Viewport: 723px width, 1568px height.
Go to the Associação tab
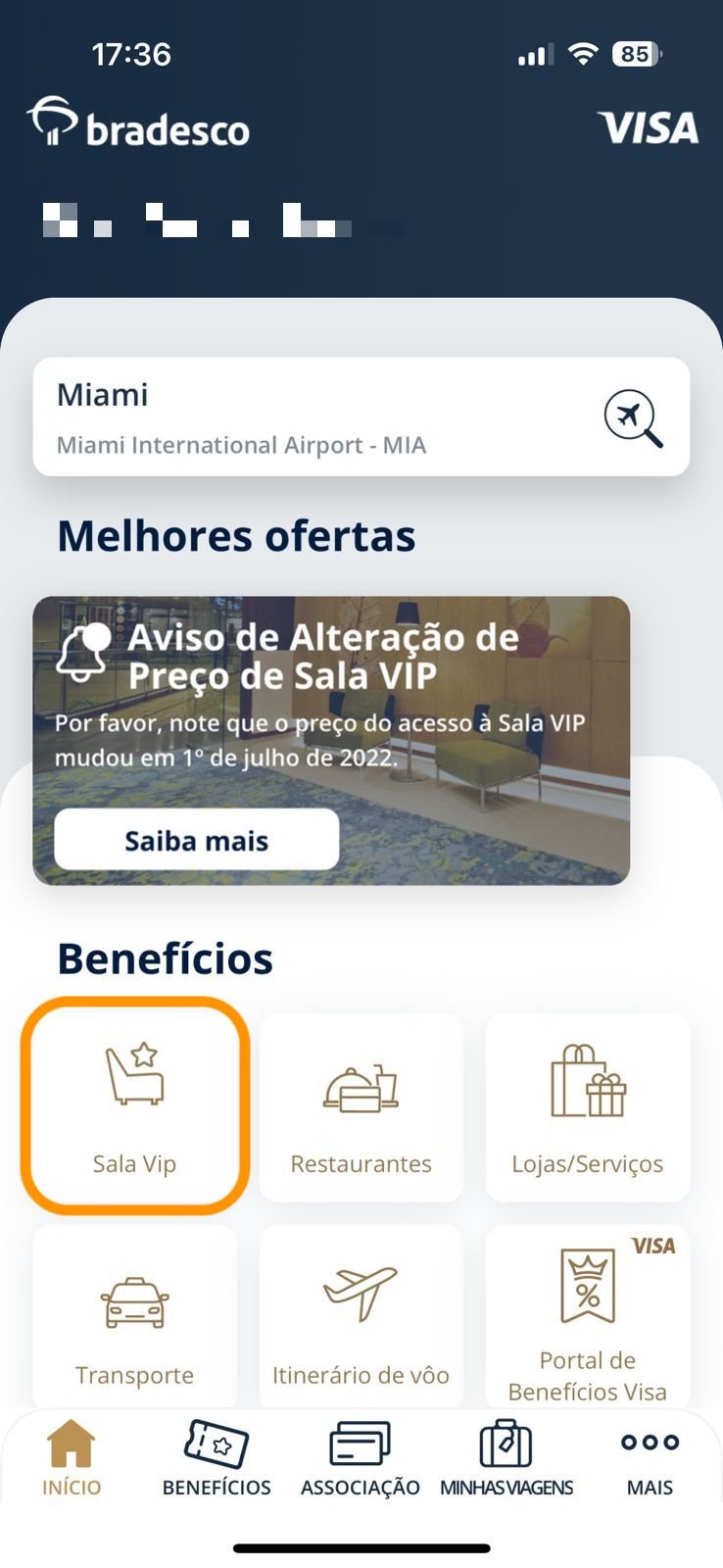[361, 1458]
